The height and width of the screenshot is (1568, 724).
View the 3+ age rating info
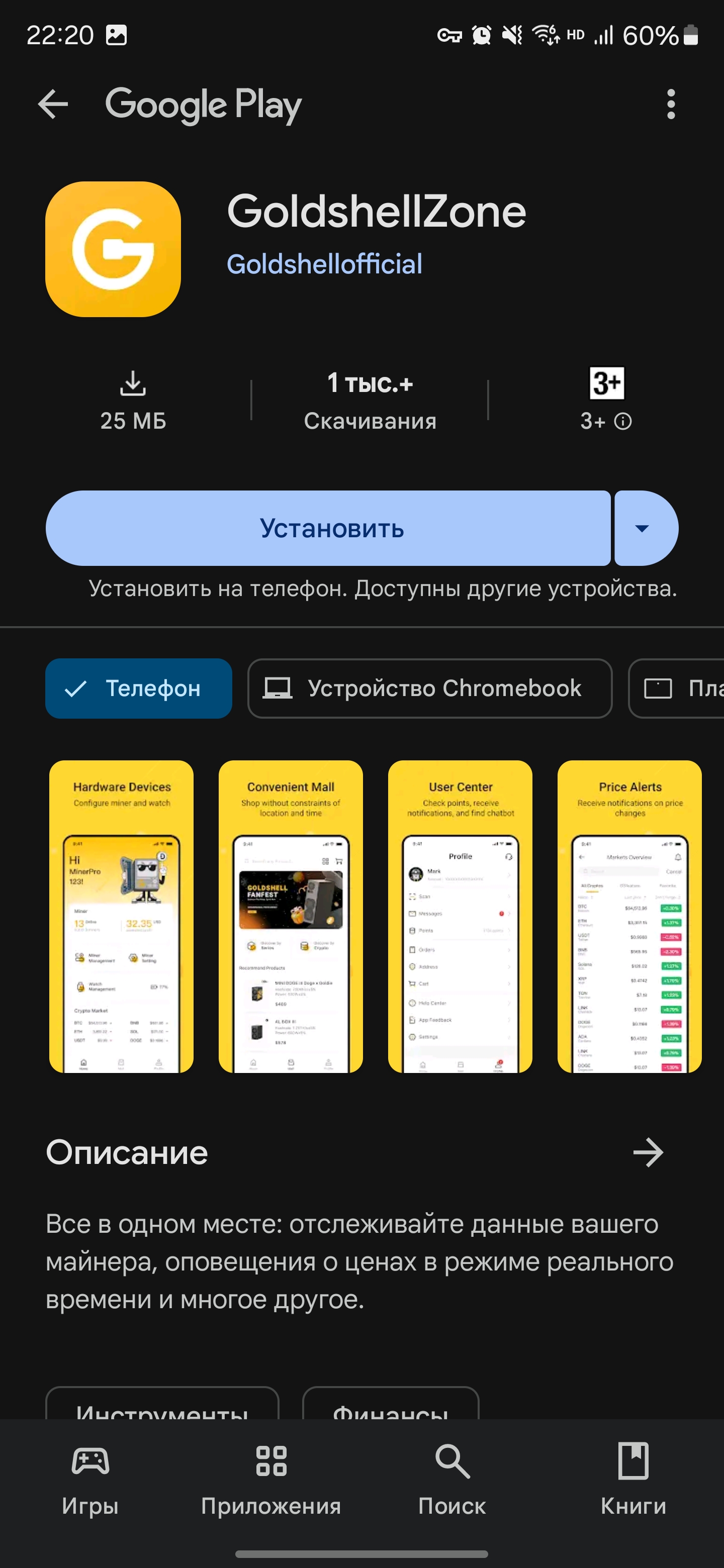pyautogui.click(x=622, y=421)
